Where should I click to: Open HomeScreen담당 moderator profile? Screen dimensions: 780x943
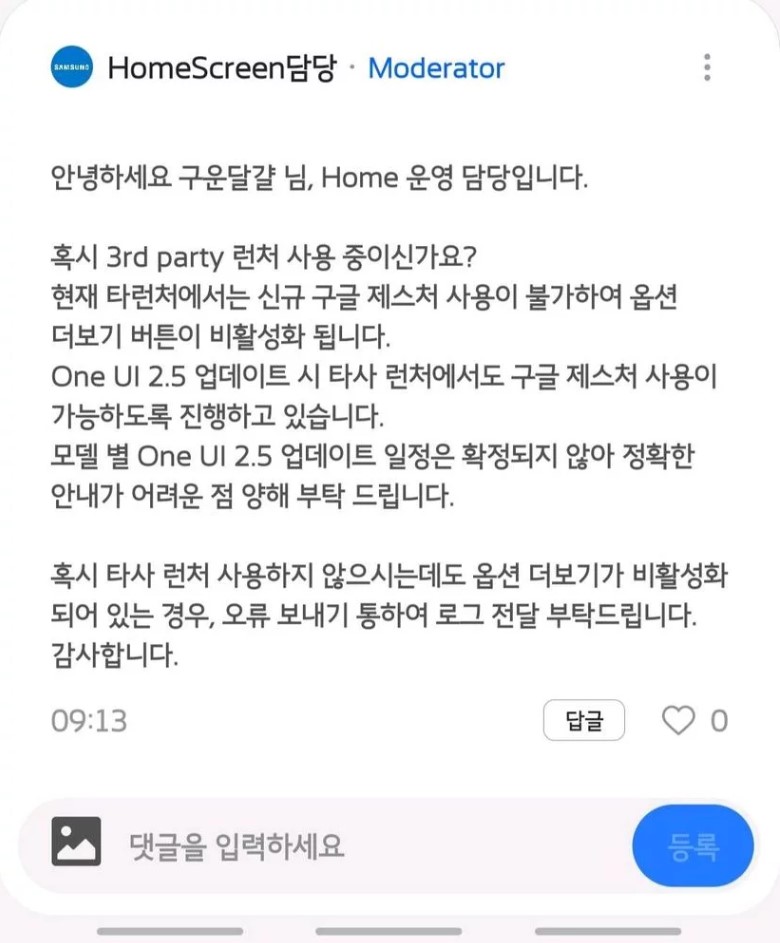pos(71,67)
